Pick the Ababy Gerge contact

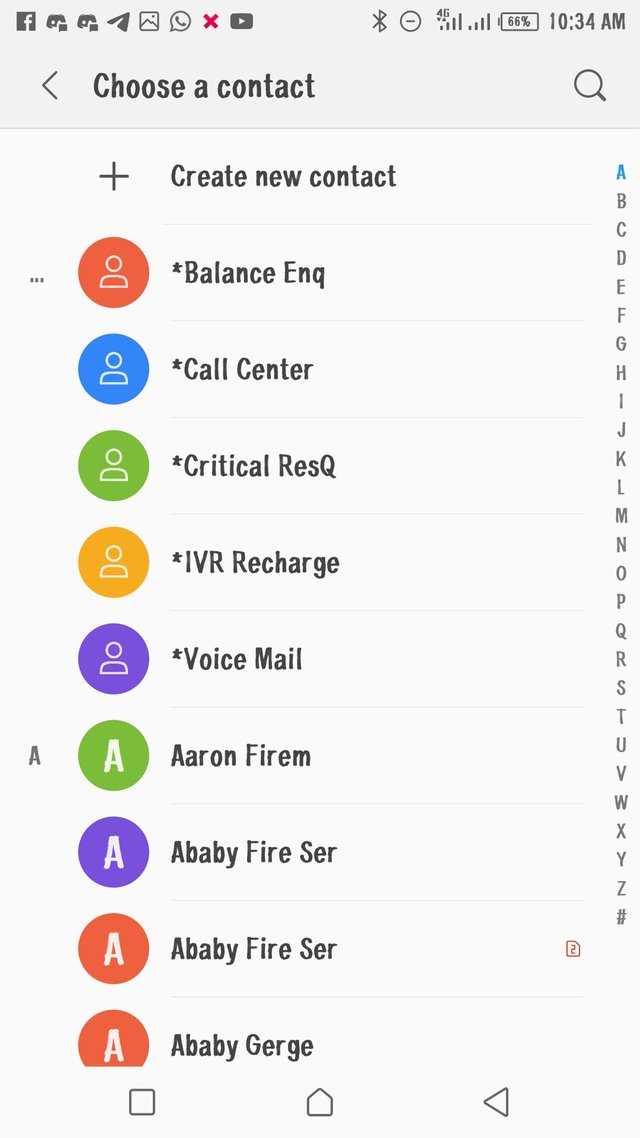click(x=242, y=1045)
